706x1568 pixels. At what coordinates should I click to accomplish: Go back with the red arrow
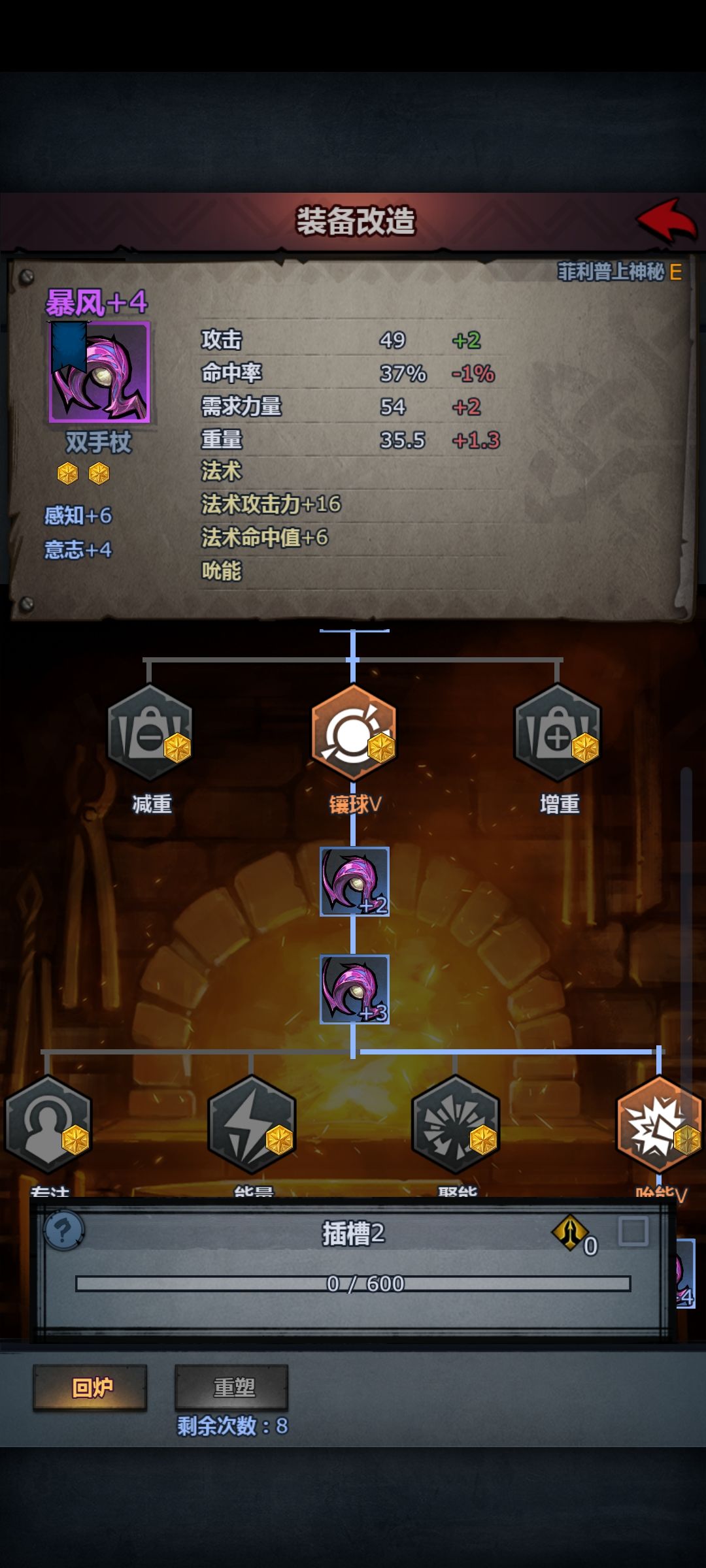pos(667,221)
